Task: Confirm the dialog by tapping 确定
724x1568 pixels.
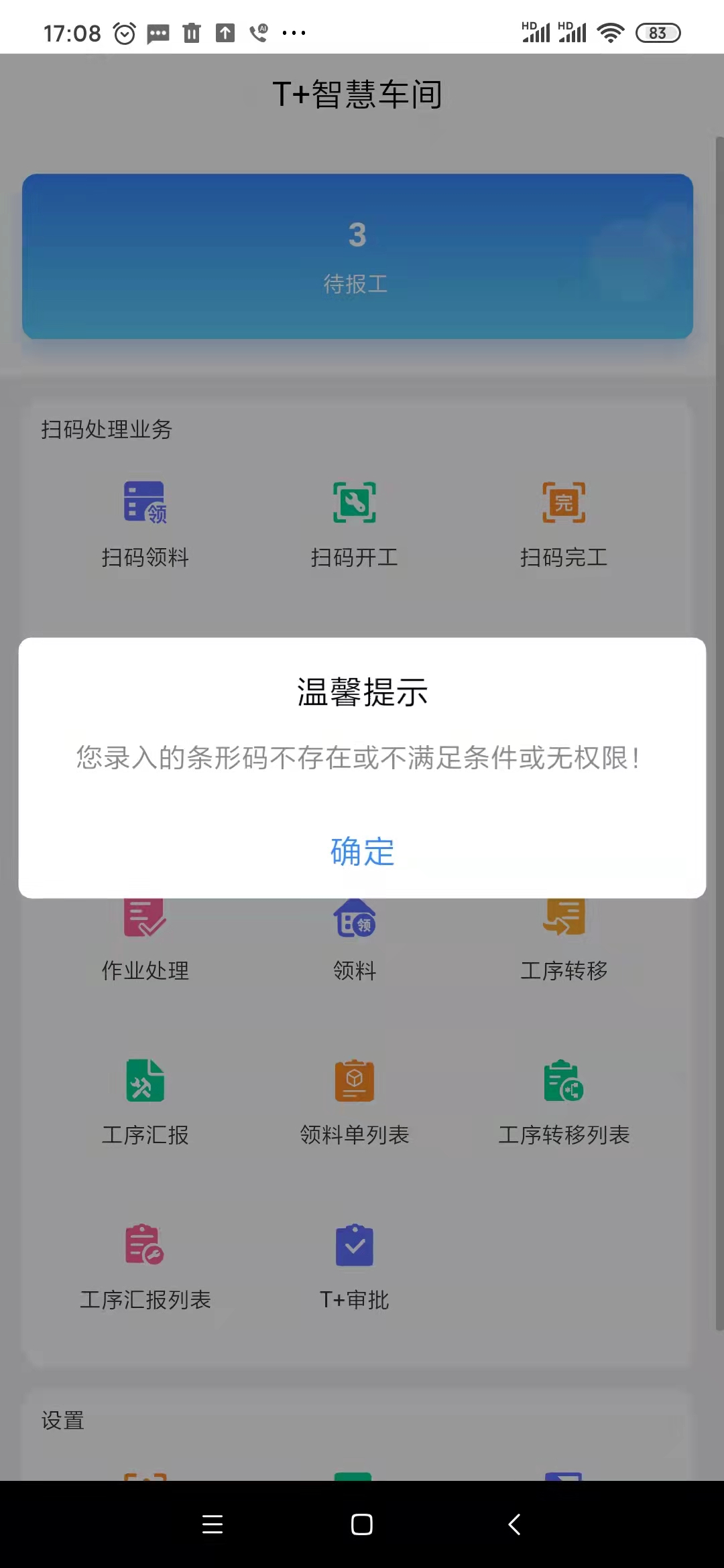Action: click(x=362, y=852)
